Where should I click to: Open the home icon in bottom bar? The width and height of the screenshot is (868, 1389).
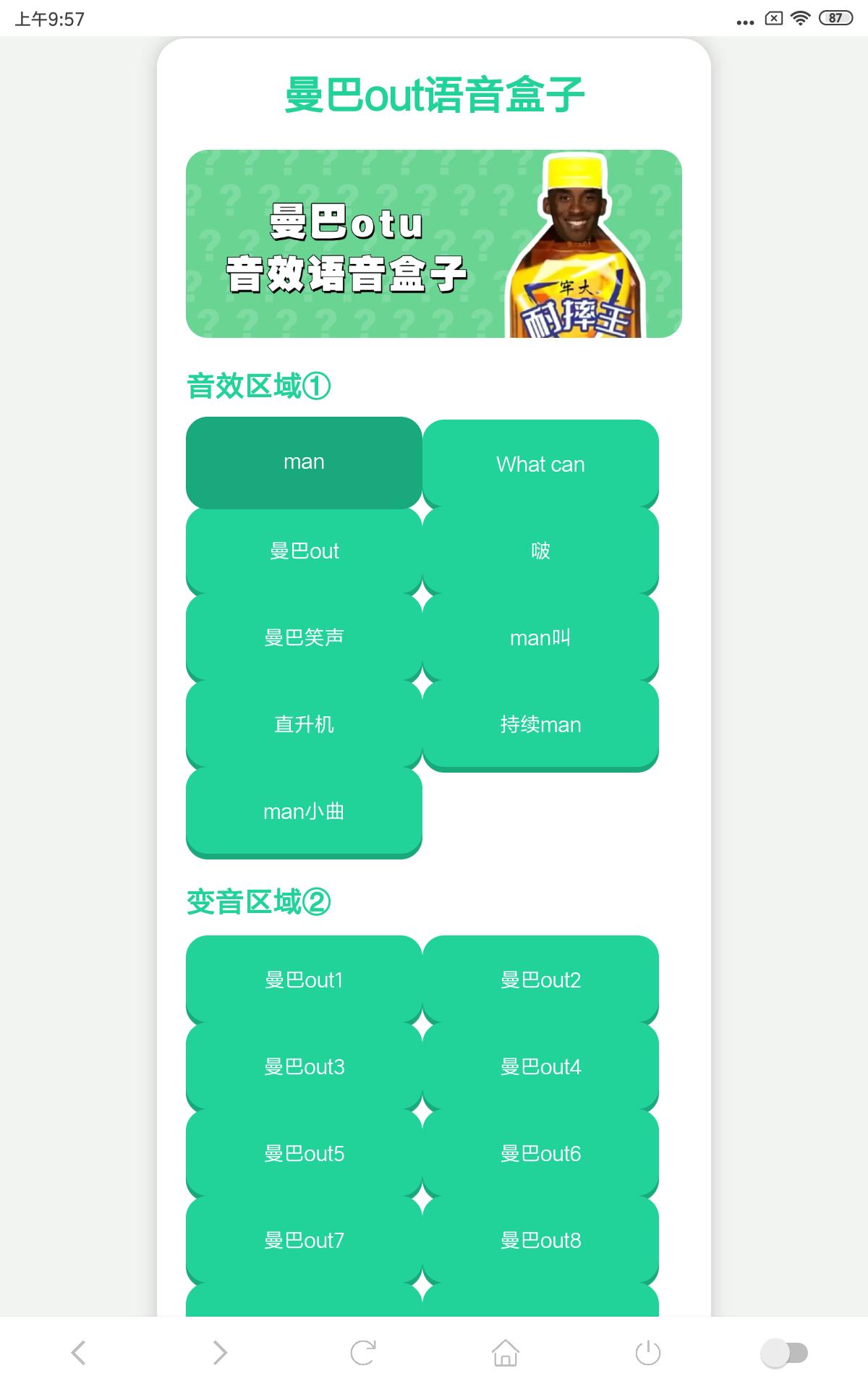click(506, 1352)
